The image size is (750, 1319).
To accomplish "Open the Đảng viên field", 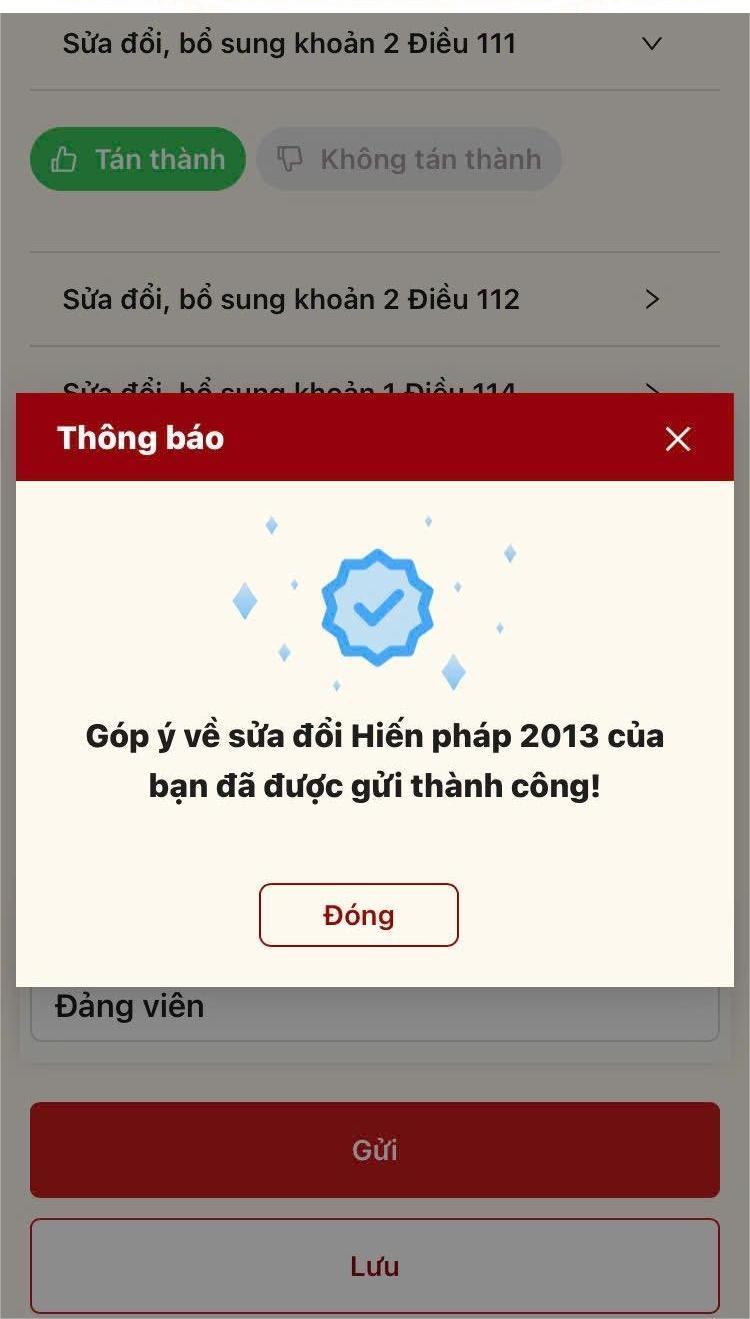I will (375, 1010).
